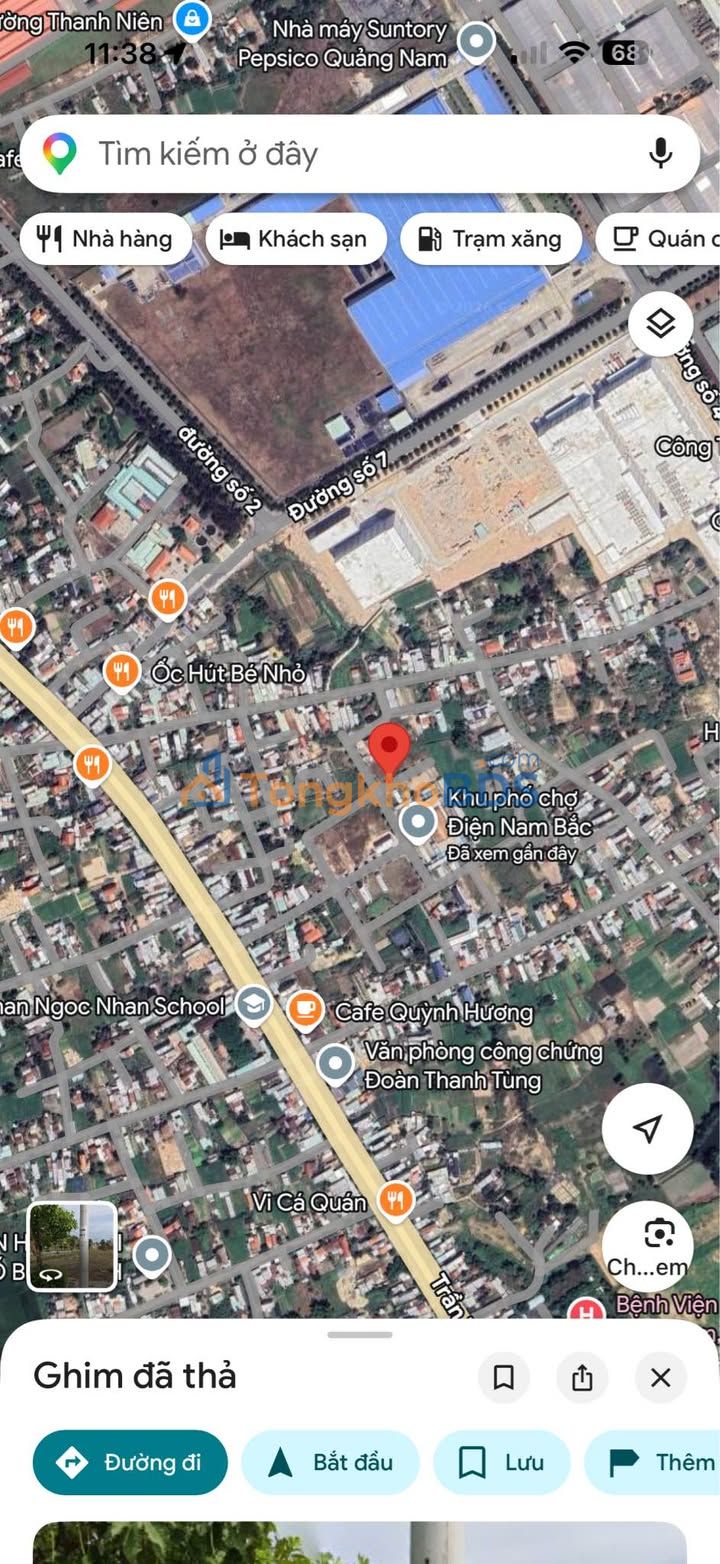
Task: Select the Khách sạn chip
Action: (x=294, y=239)
